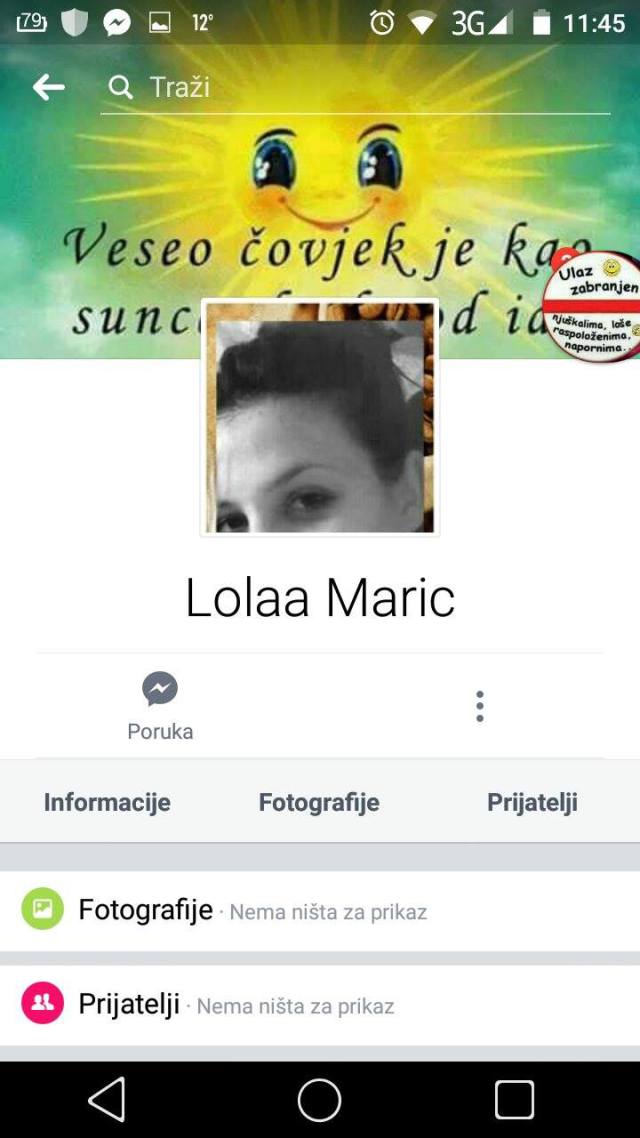The image size is (640, 1138).
Task: Open Lolaa Maric's profile picture
Action: (320, 417)
